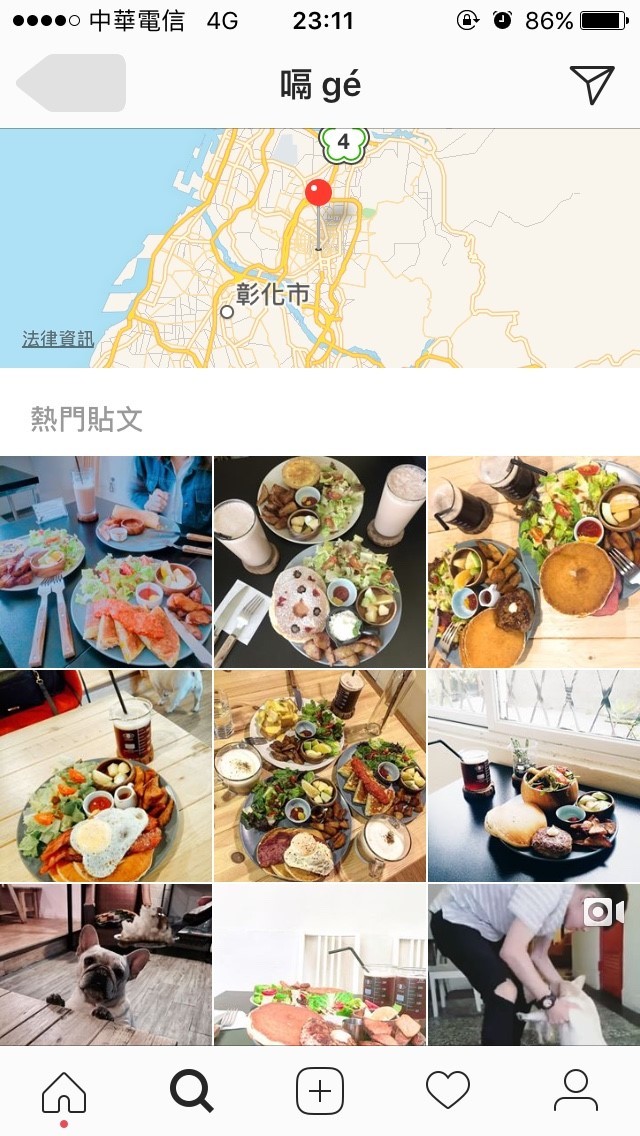This screenshot has width=640, height=1136.
Task: Create a new post with the plus button
Action: pos(320,1091)
